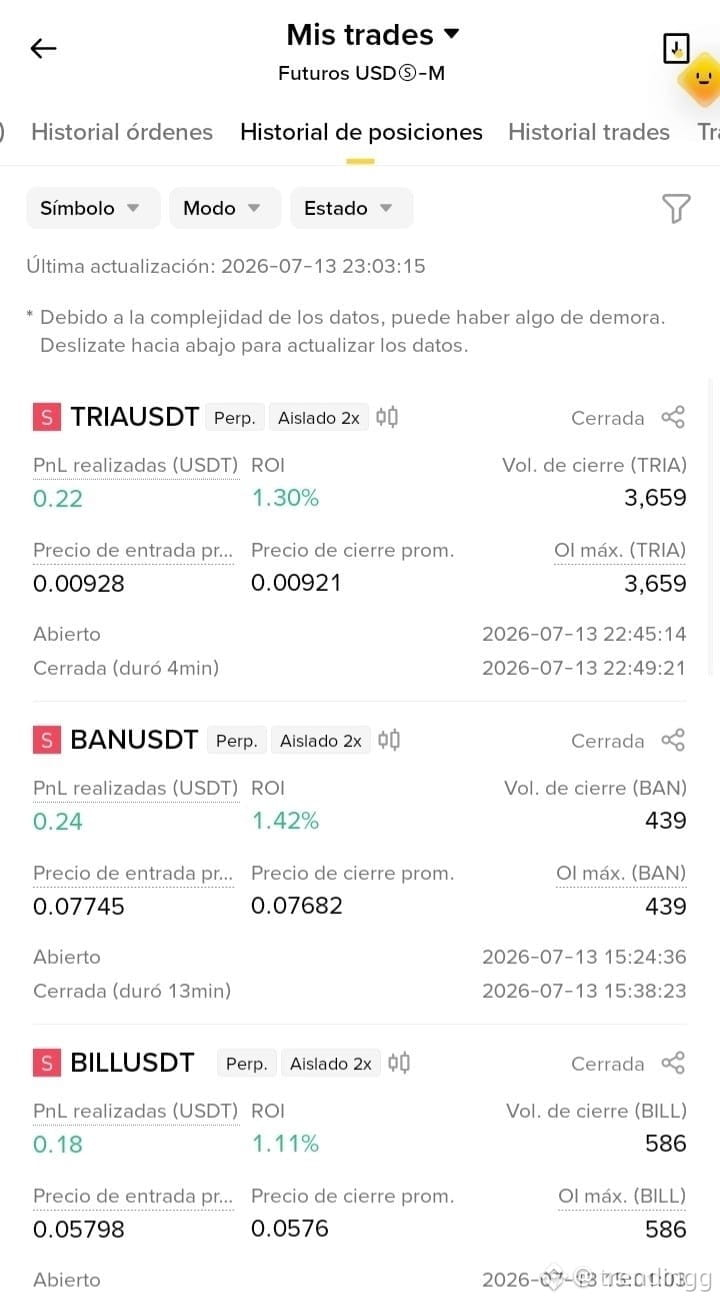Screen dimensions: 720x1302
Task: Go back with the arrow icon
Action: tap(43, 48)
